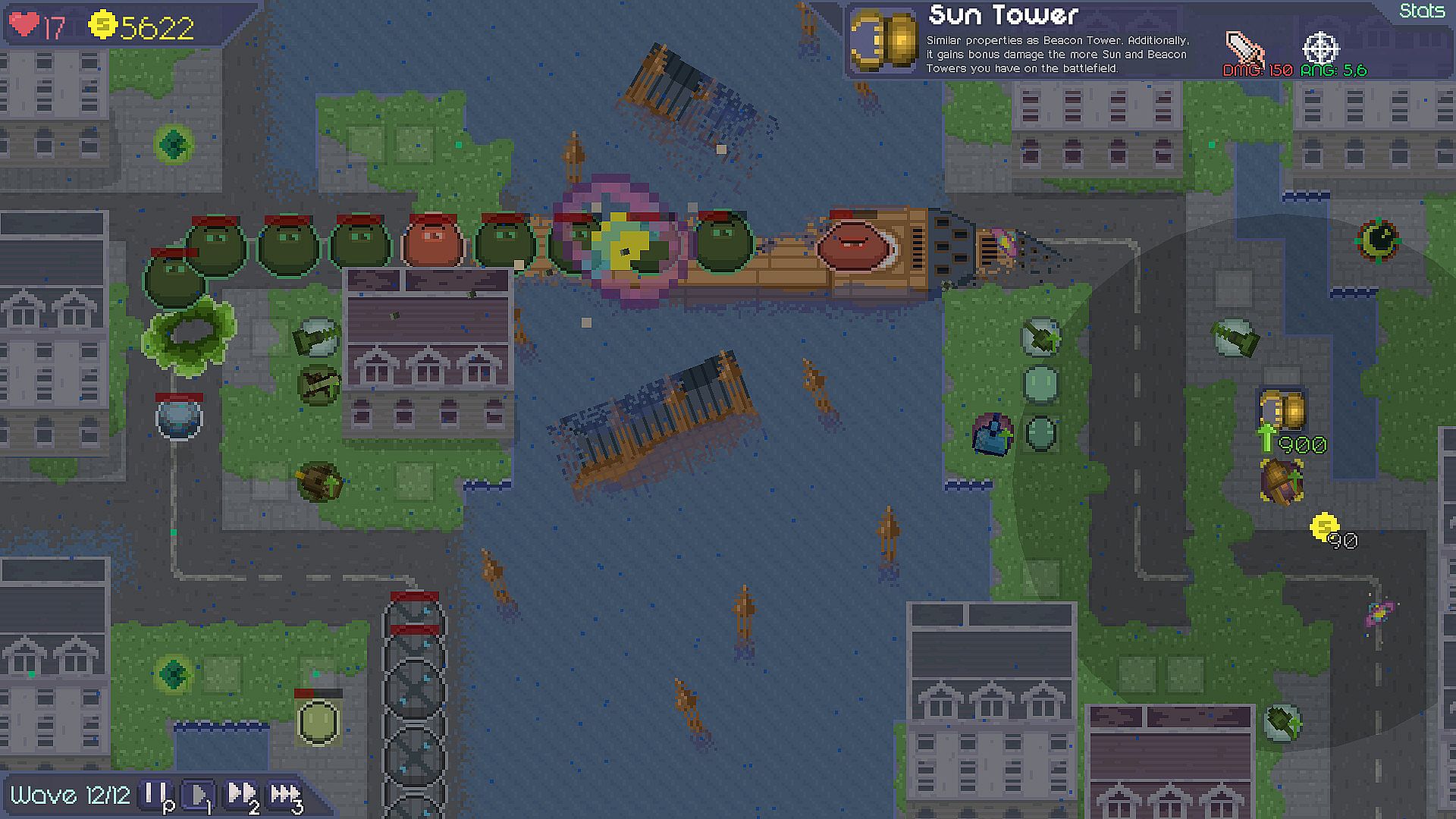Set game speed to 2x
Screen dimensions: 1456x819
pyautogui.click(x=243, y=795)
